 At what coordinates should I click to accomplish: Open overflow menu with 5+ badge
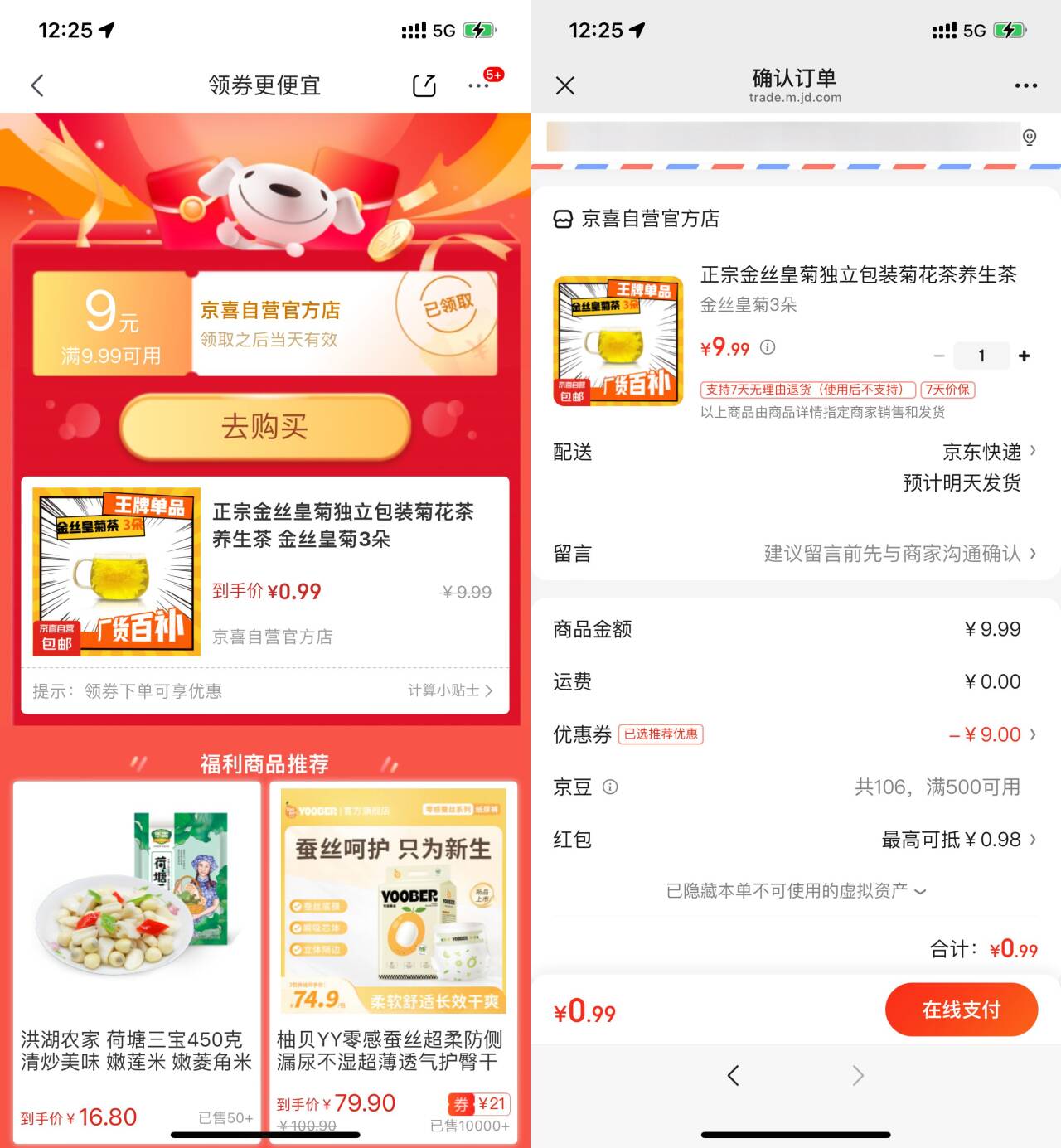point(478,85)
